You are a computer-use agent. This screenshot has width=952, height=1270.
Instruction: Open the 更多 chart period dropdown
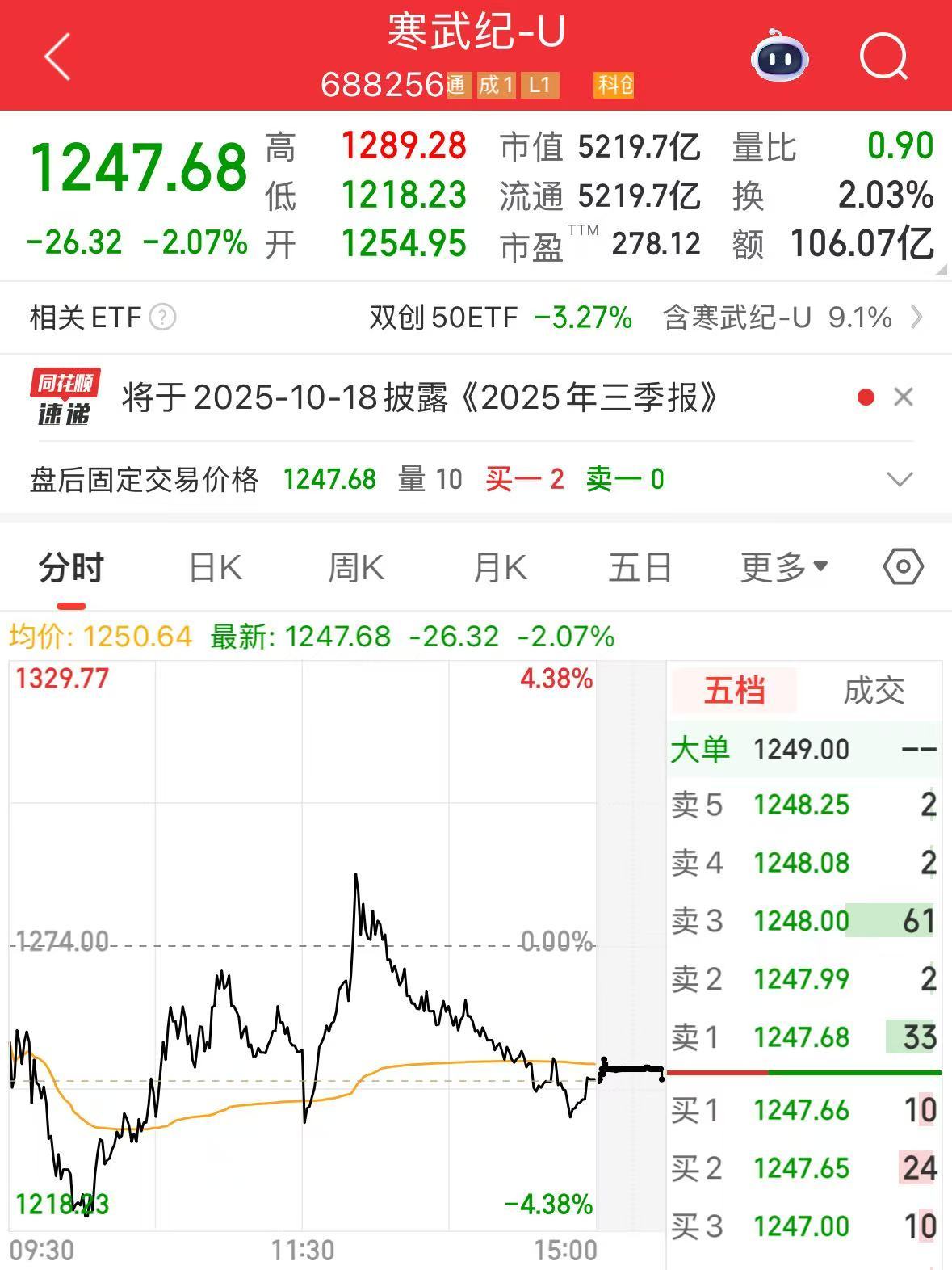(783, 568)
